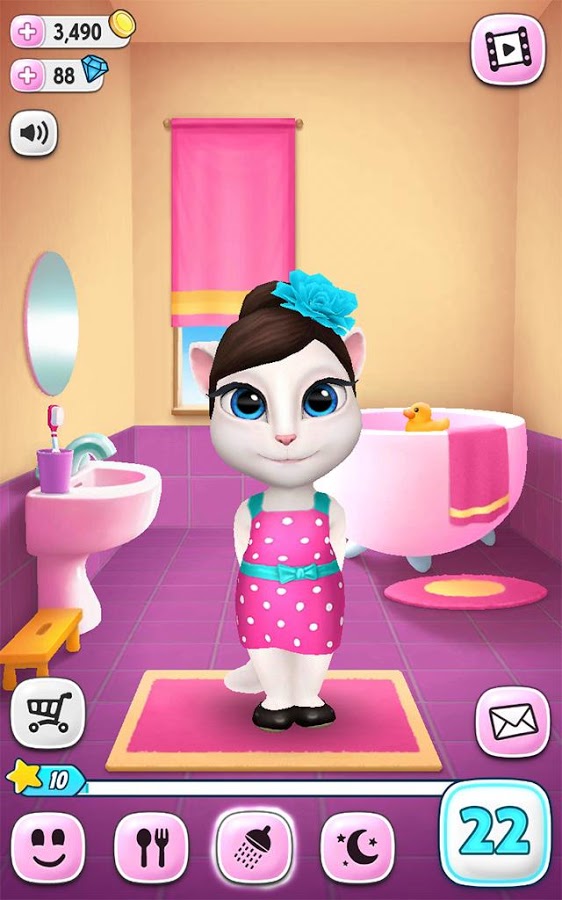
Task: Open the video clip button
Action: pos(507,50)
